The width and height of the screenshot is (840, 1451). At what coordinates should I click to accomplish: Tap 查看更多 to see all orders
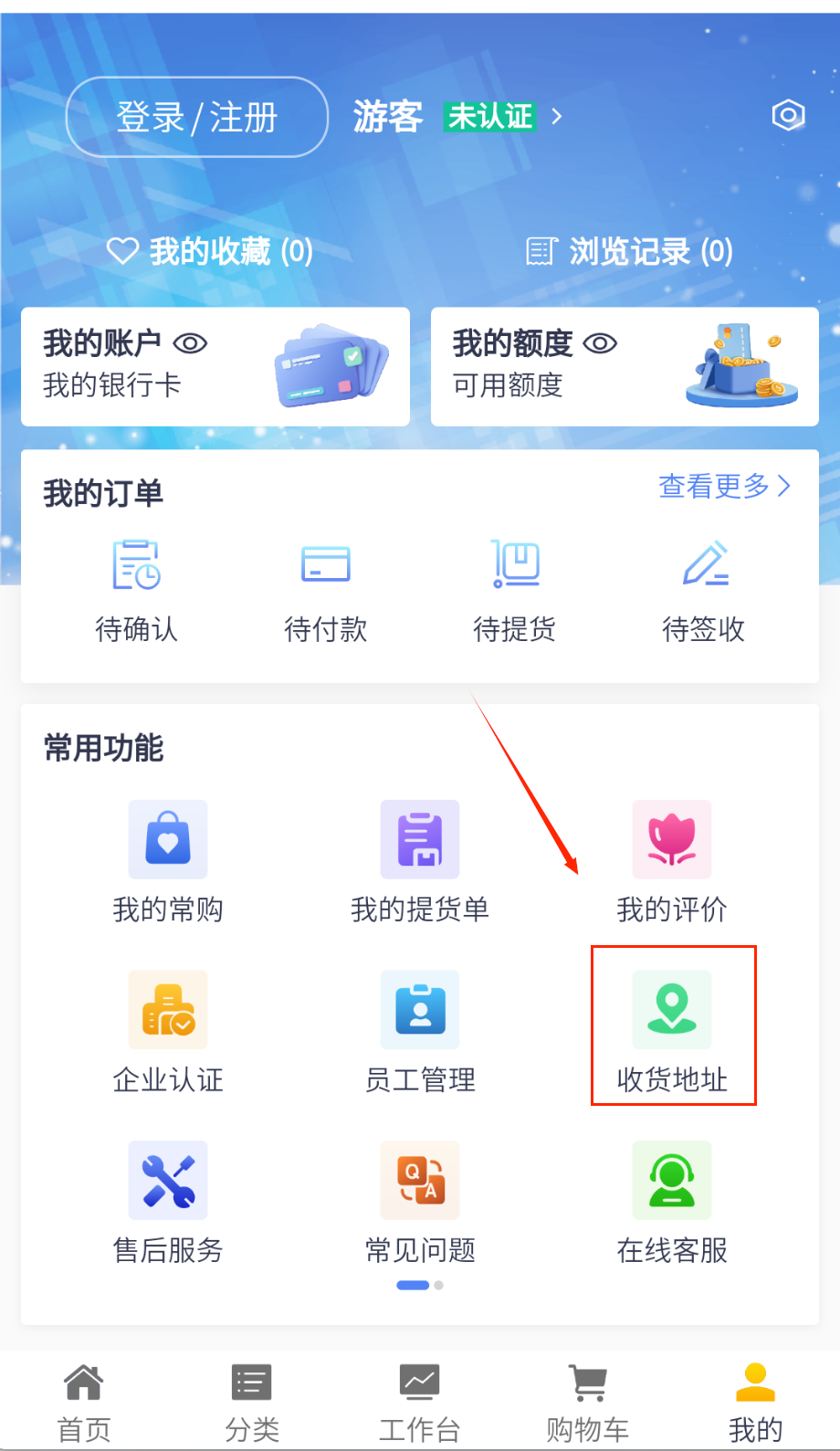pos(724,486)
